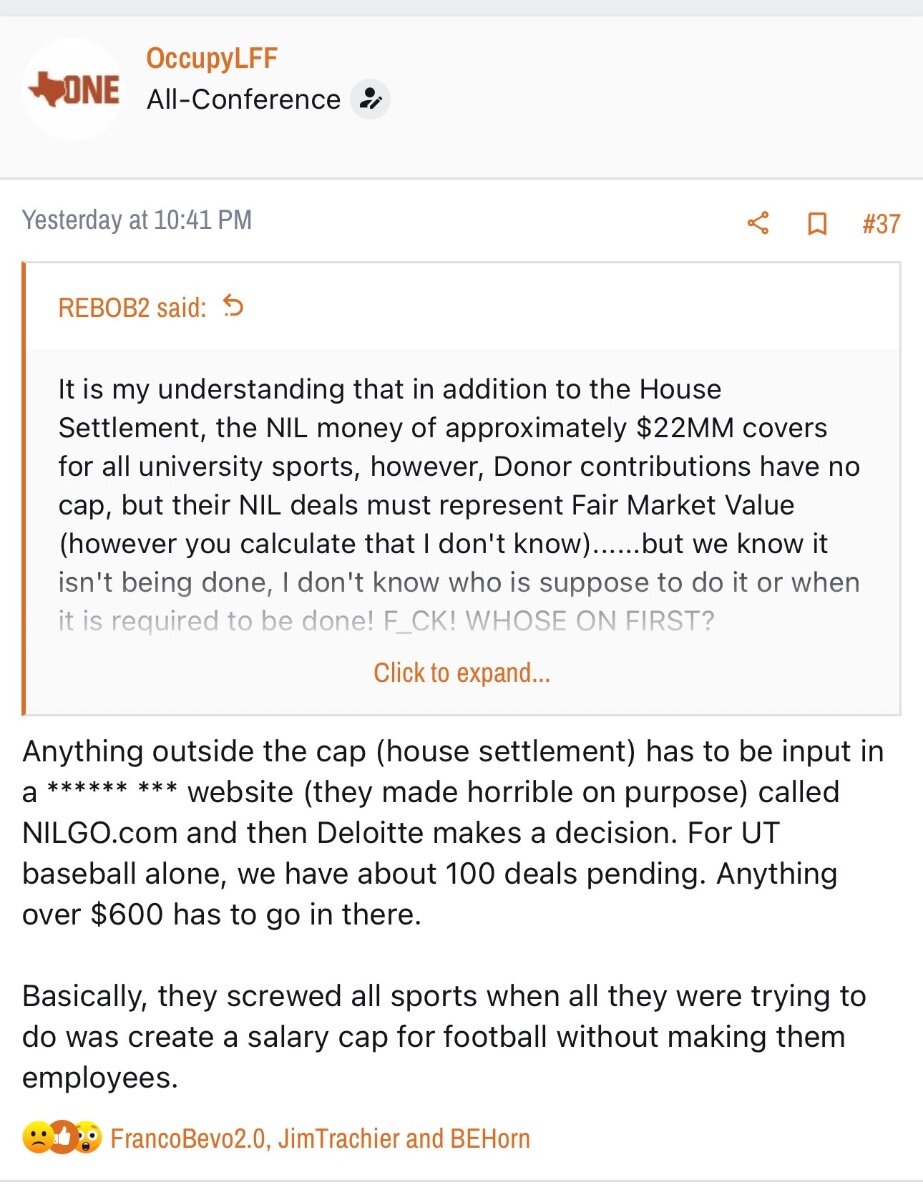Expand the quoted message with Click to expand
The image size is (923, 1200).
pyautogui.click(x=461, y=673)
